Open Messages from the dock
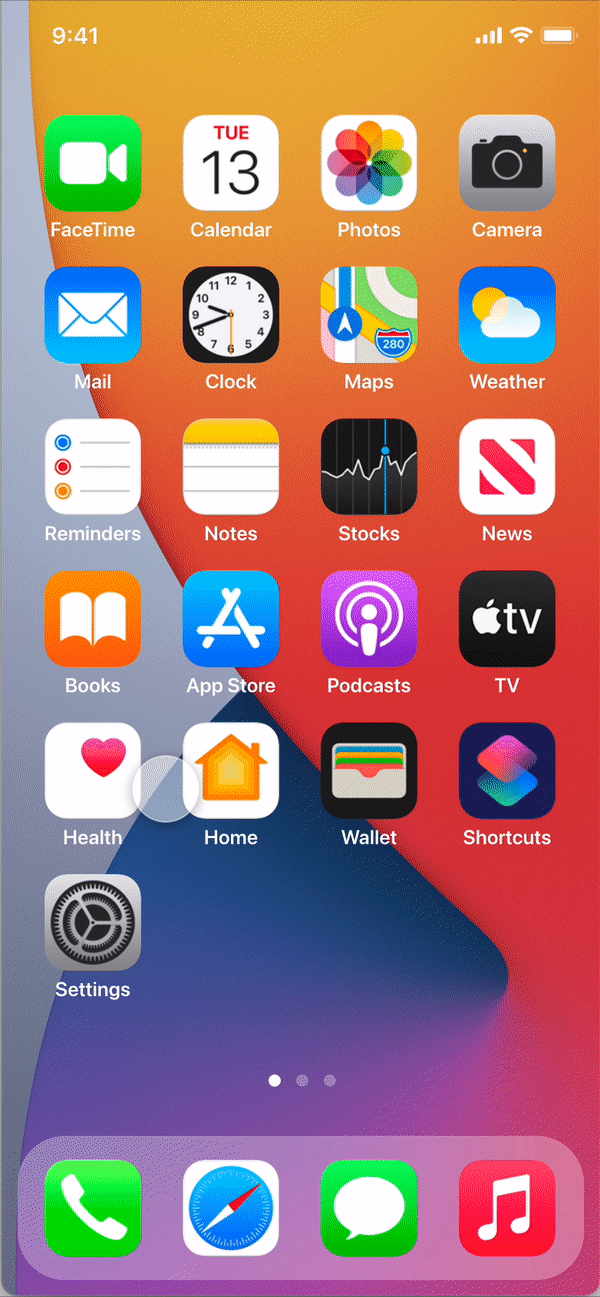This screenshot has width=600, height=1297. (369, 1208)
